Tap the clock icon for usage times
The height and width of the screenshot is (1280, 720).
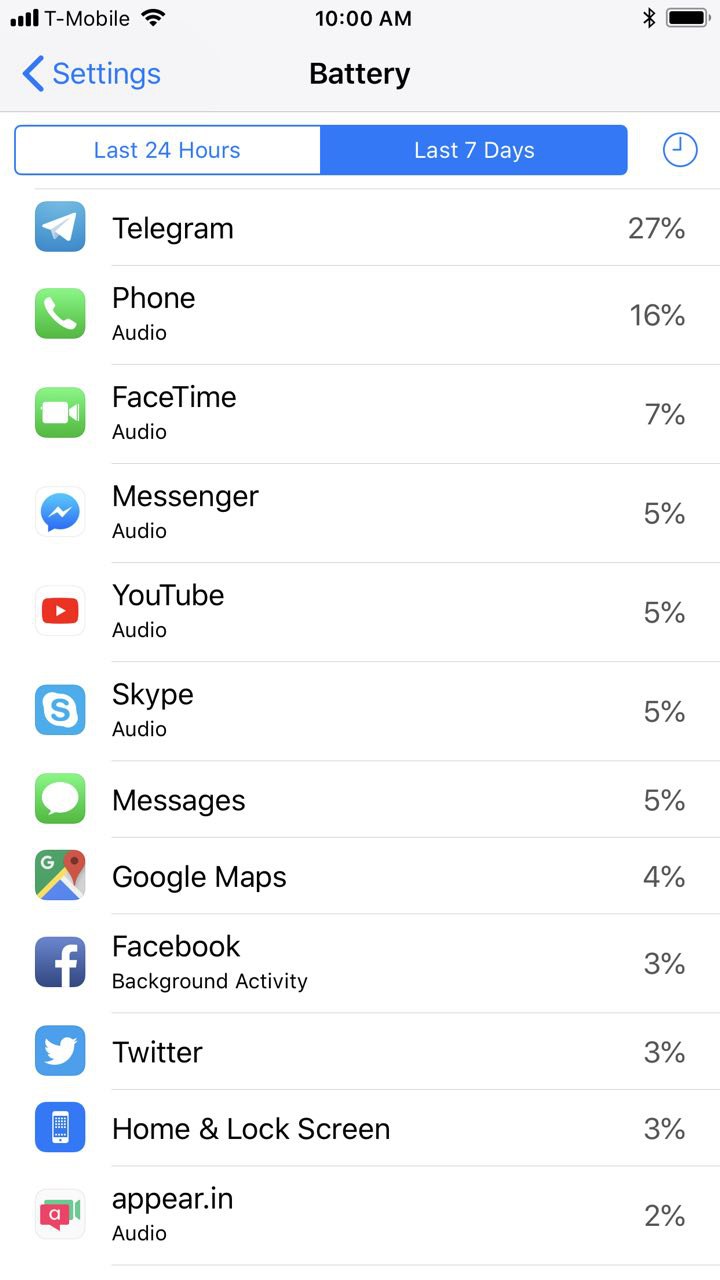pyautogui.click(x=680, y=150)
